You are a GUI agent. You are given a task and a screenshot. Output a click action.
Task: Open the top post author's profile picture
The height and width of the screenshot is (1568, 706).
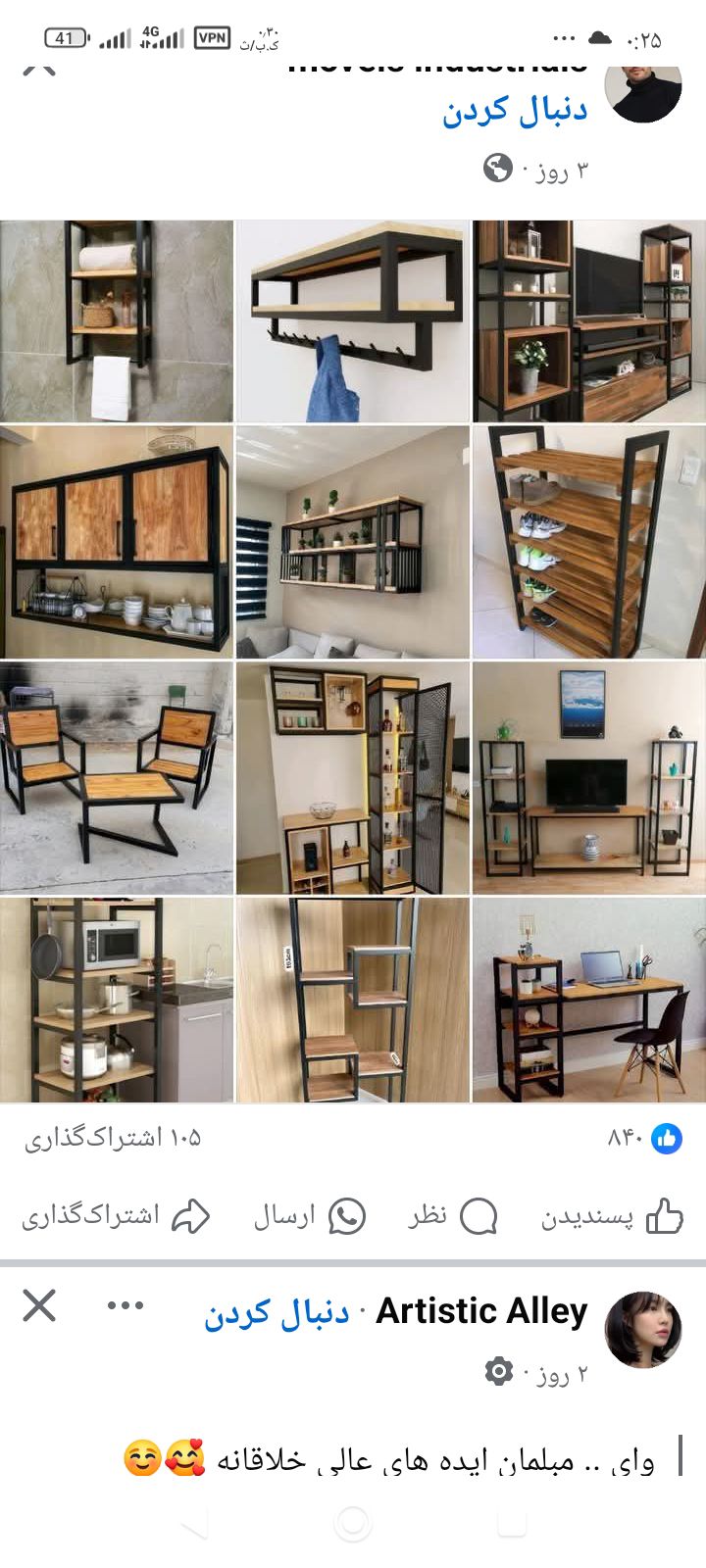pyautogui.click(x=643, y=93)
